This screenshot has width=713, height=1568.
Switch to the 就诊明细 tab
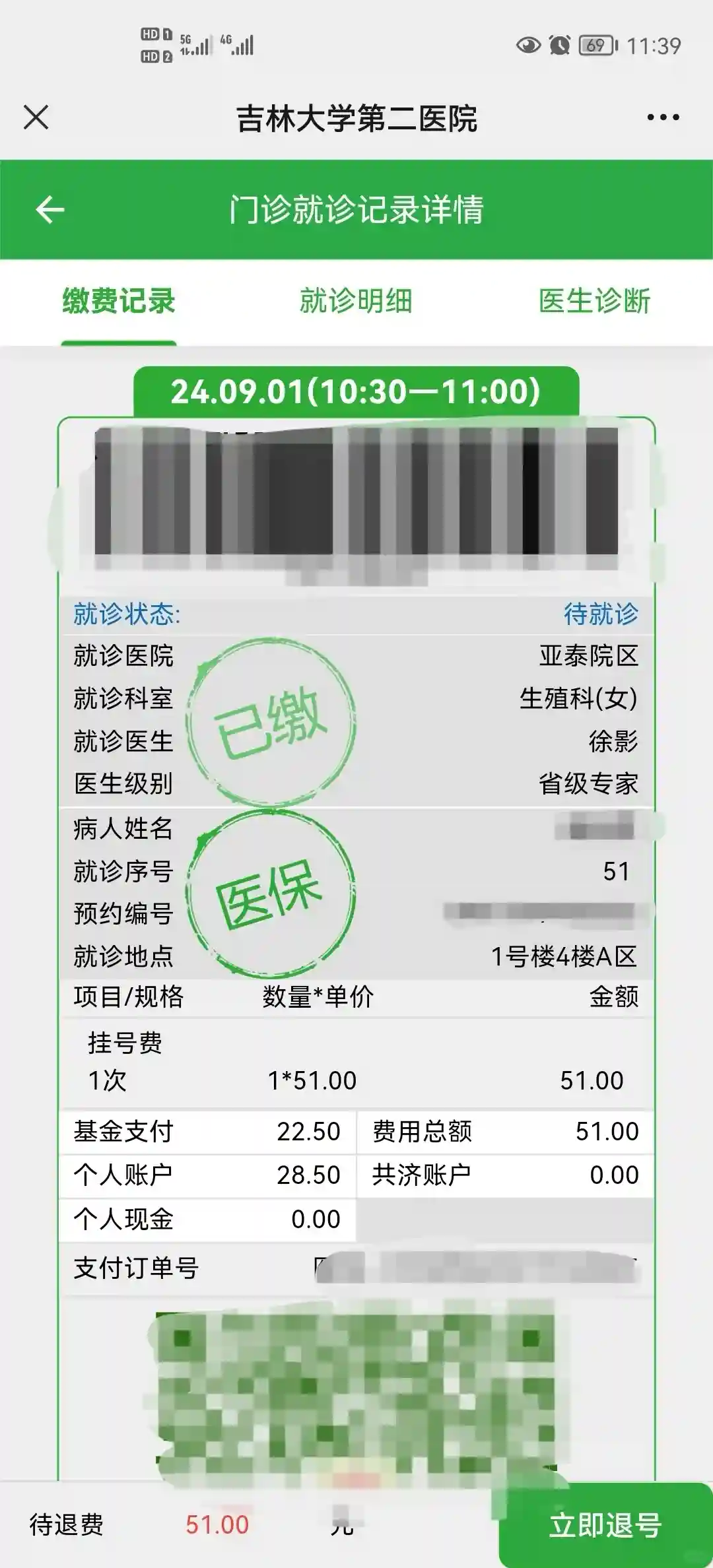[356, 302]
